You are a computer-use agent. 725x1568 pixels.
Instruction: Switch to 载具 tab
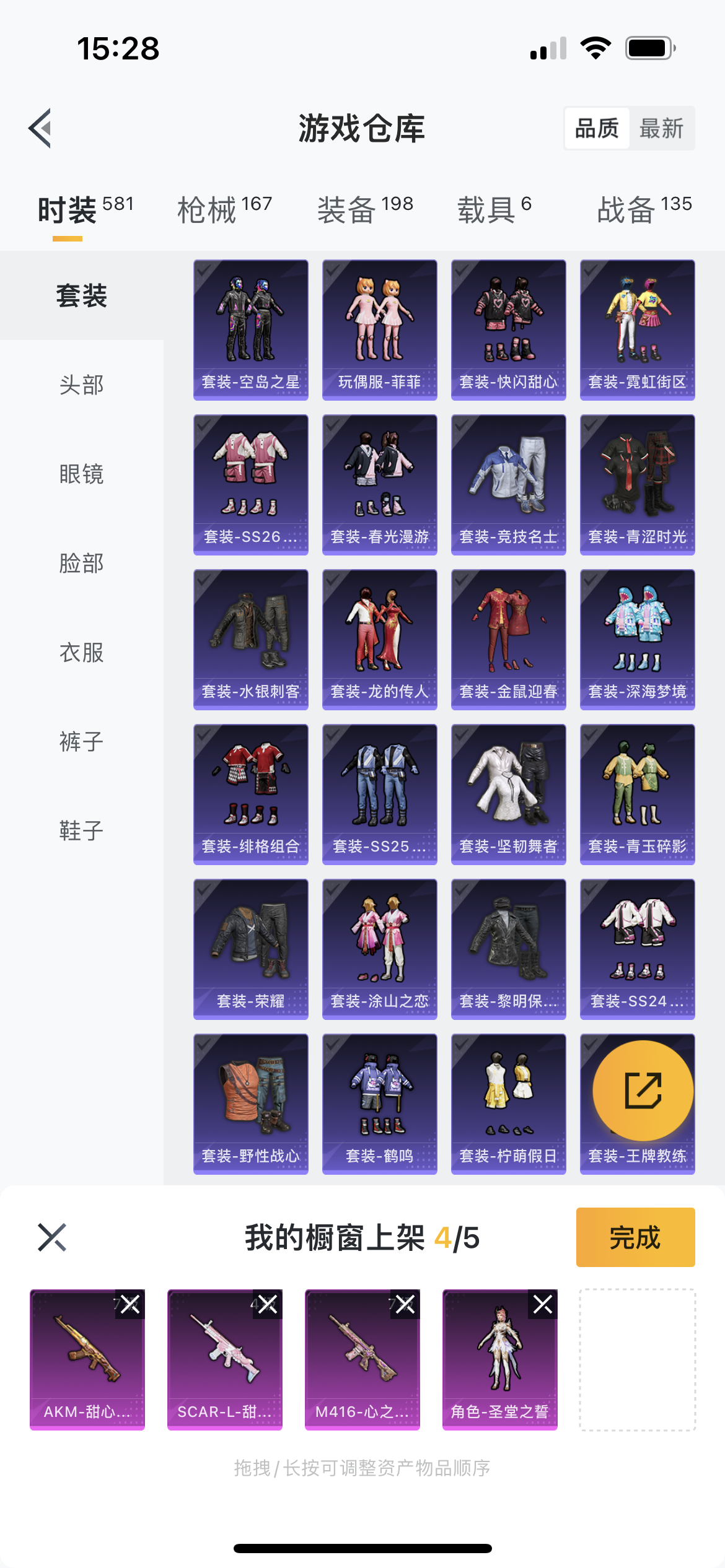pos(494,209)
